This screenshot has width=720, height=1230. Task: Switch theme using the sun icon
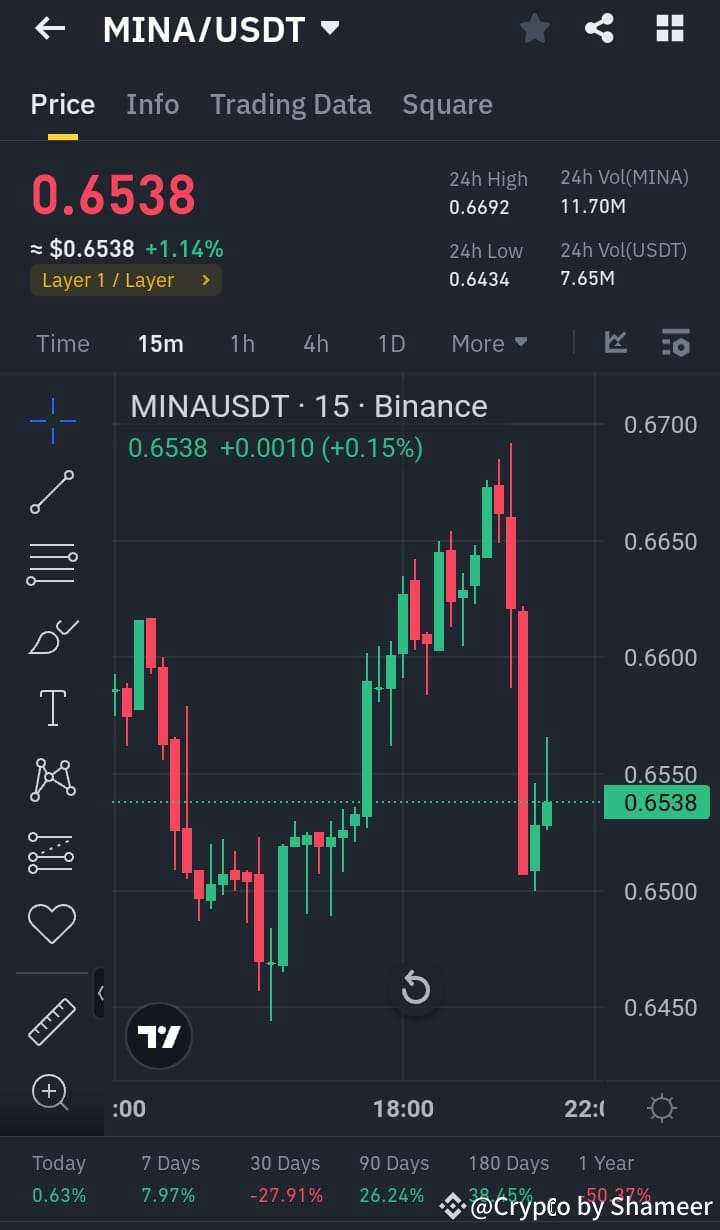[x=661, y=1107]
